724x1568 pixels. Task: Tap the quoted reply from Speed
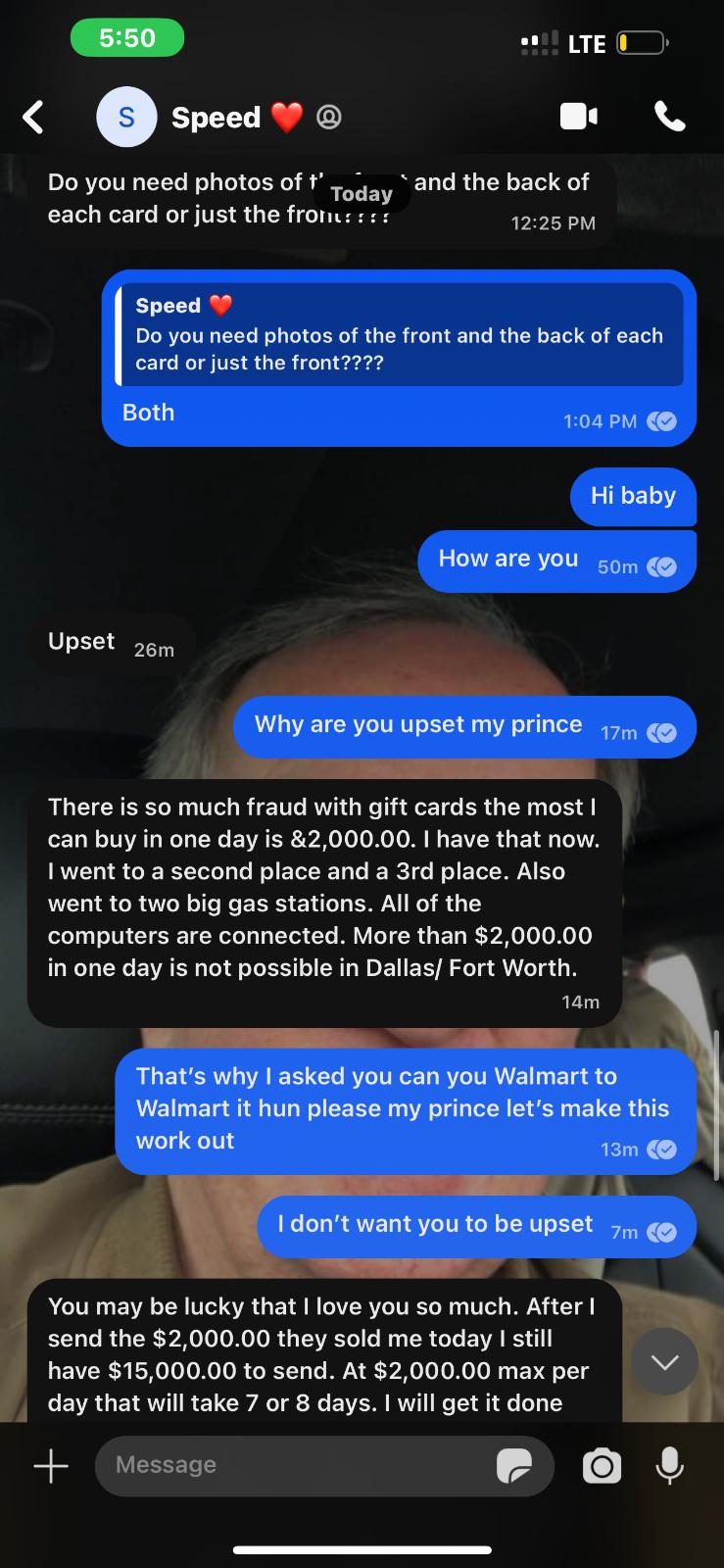[400, 334]
